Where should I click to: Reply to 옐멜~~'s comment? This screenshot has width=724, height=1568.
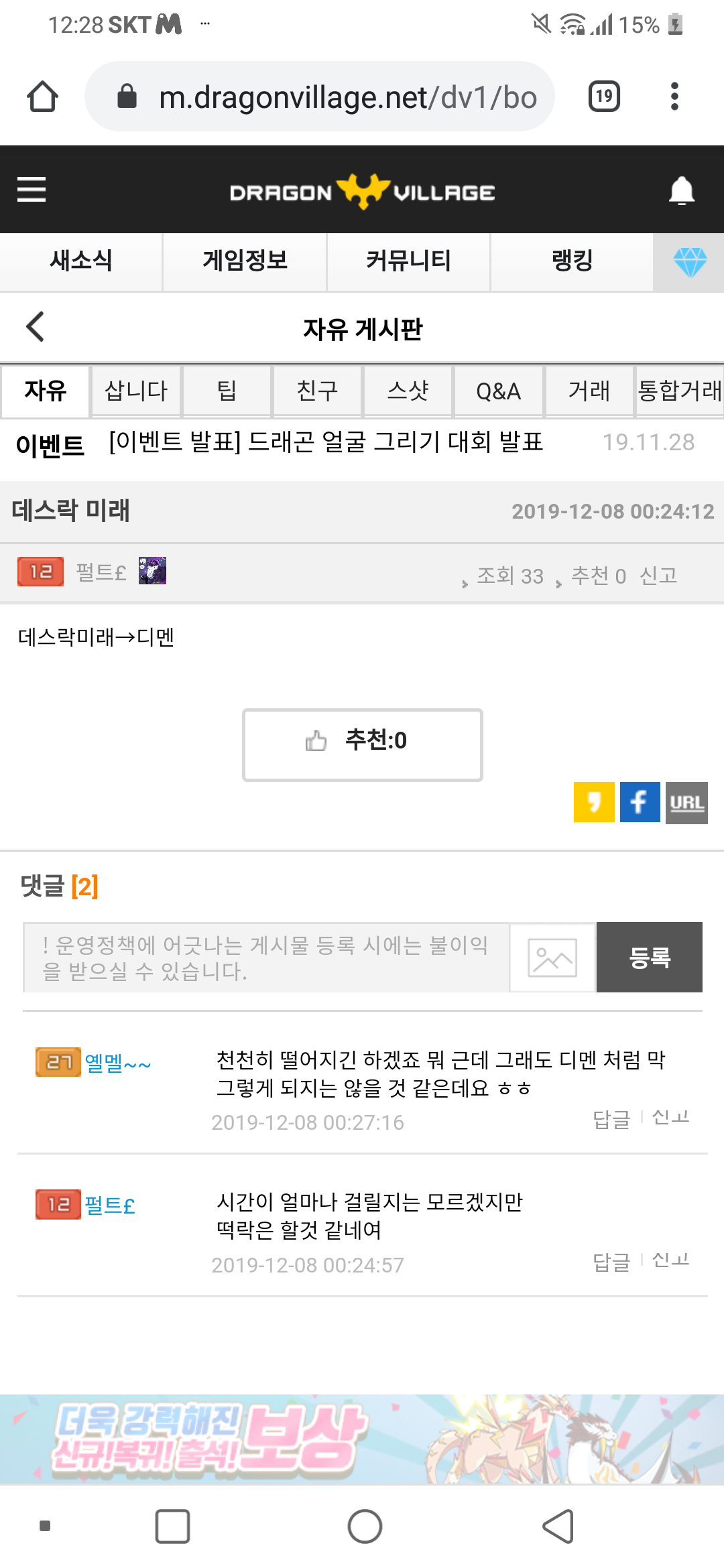point(611,1119)
